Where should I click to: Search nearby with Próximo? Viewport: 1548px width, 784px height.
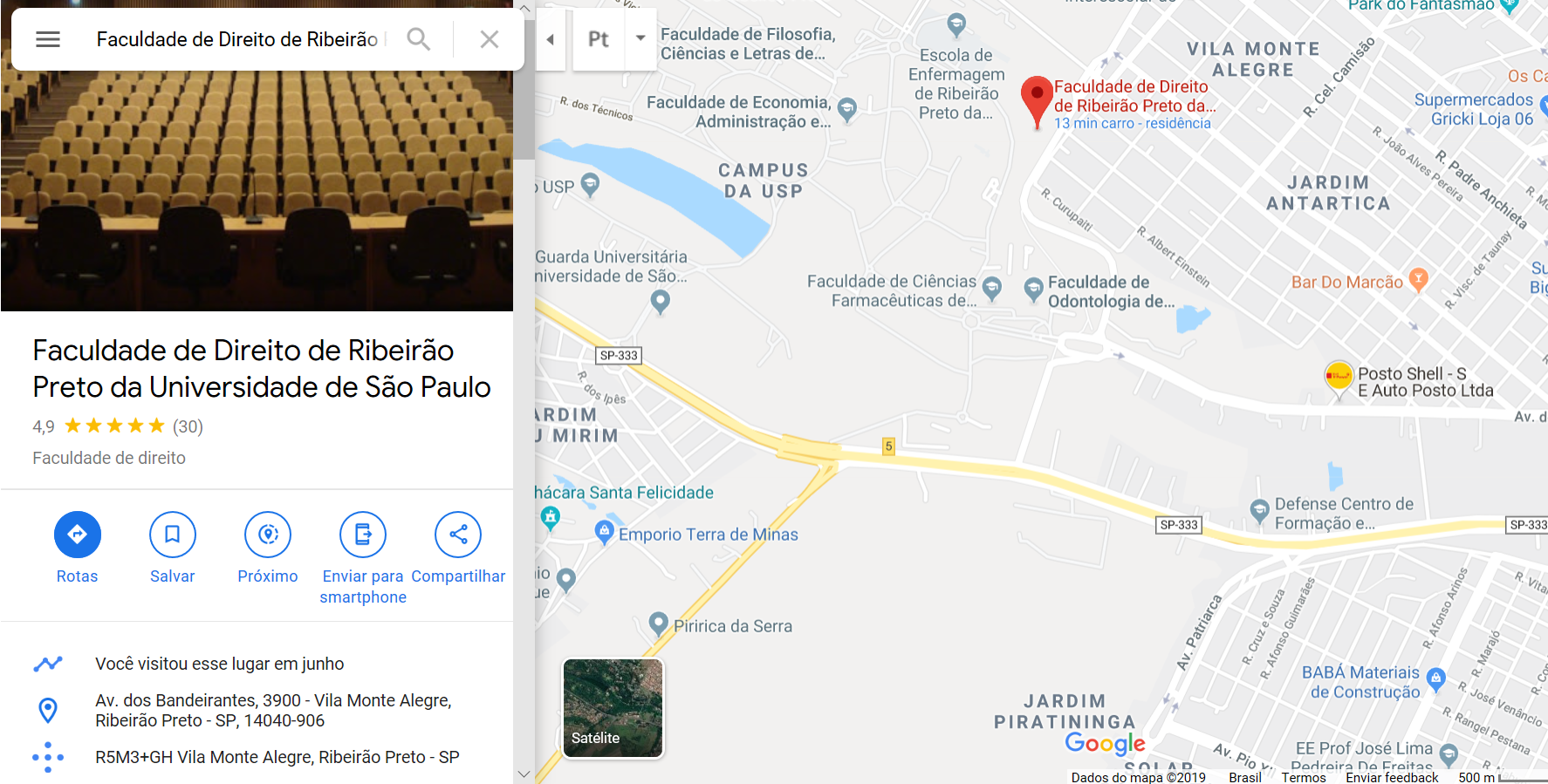coord(268,535)
